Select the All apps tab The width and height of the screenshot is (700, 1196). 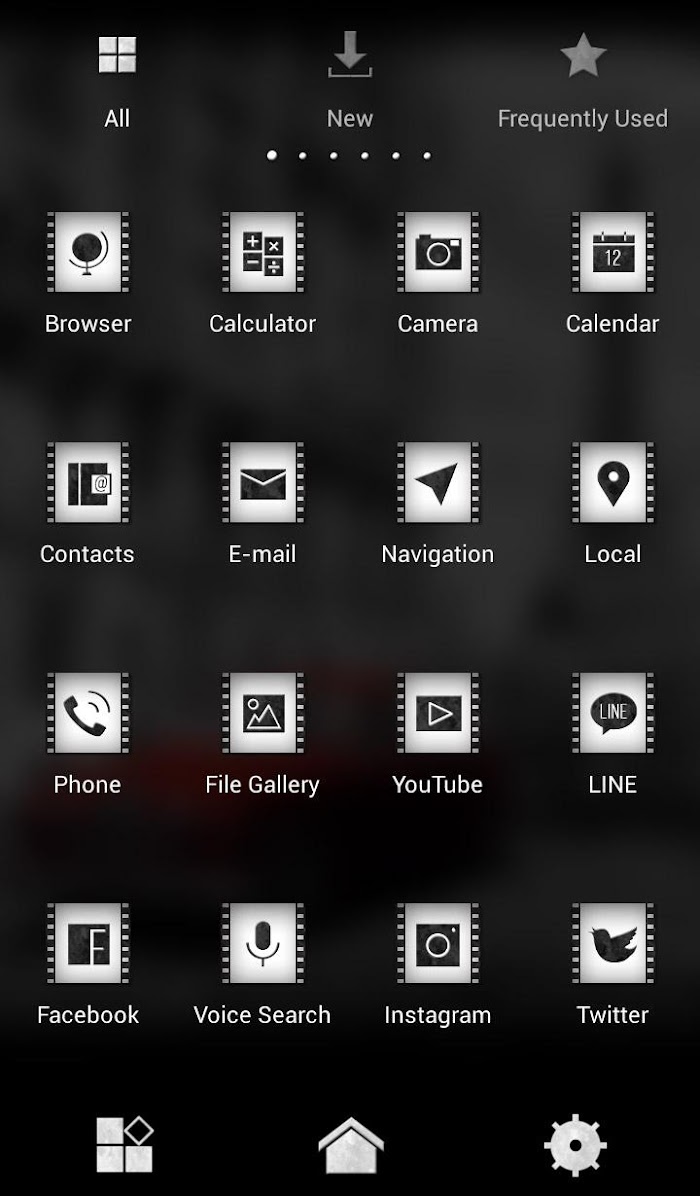117,82
